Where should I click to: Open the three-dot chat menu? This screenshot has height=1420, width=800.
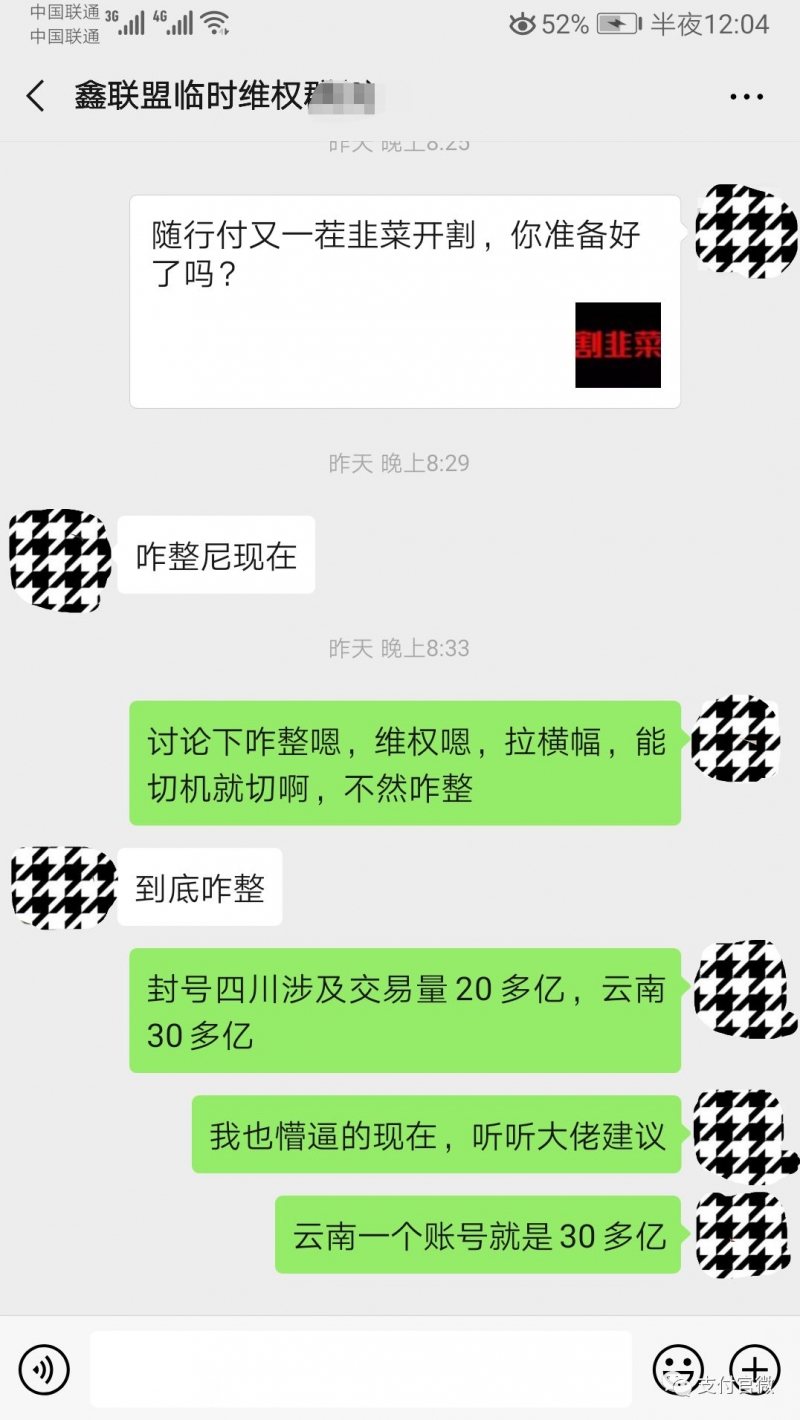(x=746, y=97)
